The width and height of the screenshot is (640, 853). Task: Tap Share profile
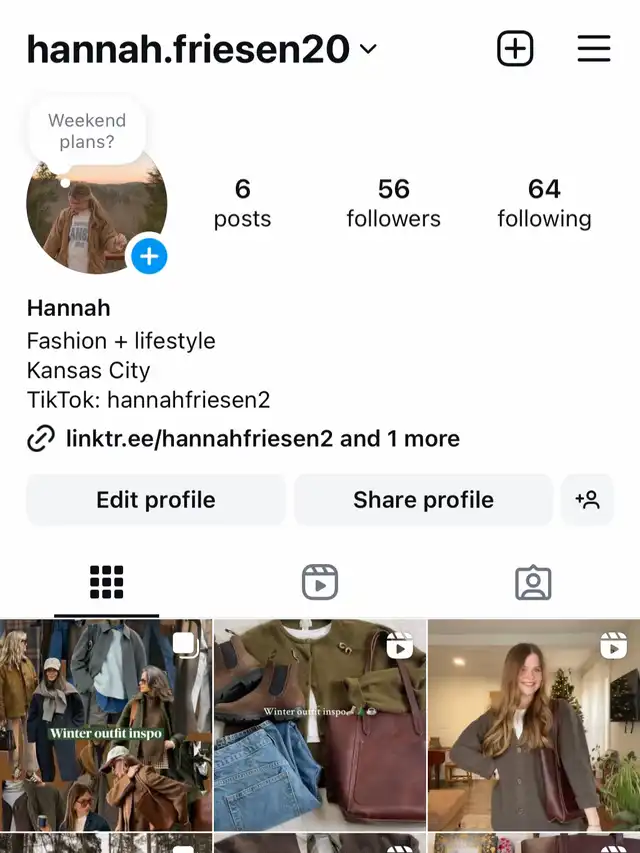point(423,500)
